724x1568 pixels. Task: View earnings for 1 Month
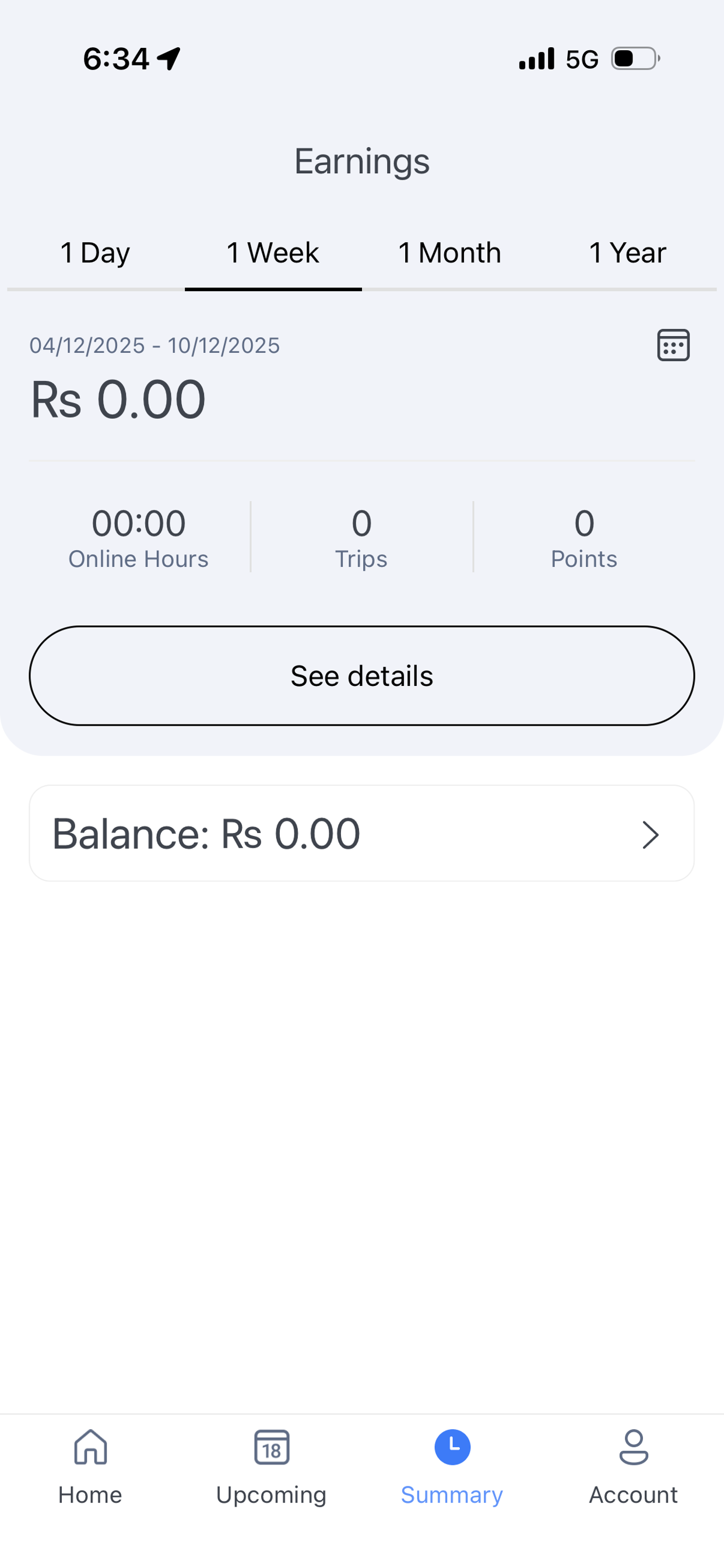point(450,253)
